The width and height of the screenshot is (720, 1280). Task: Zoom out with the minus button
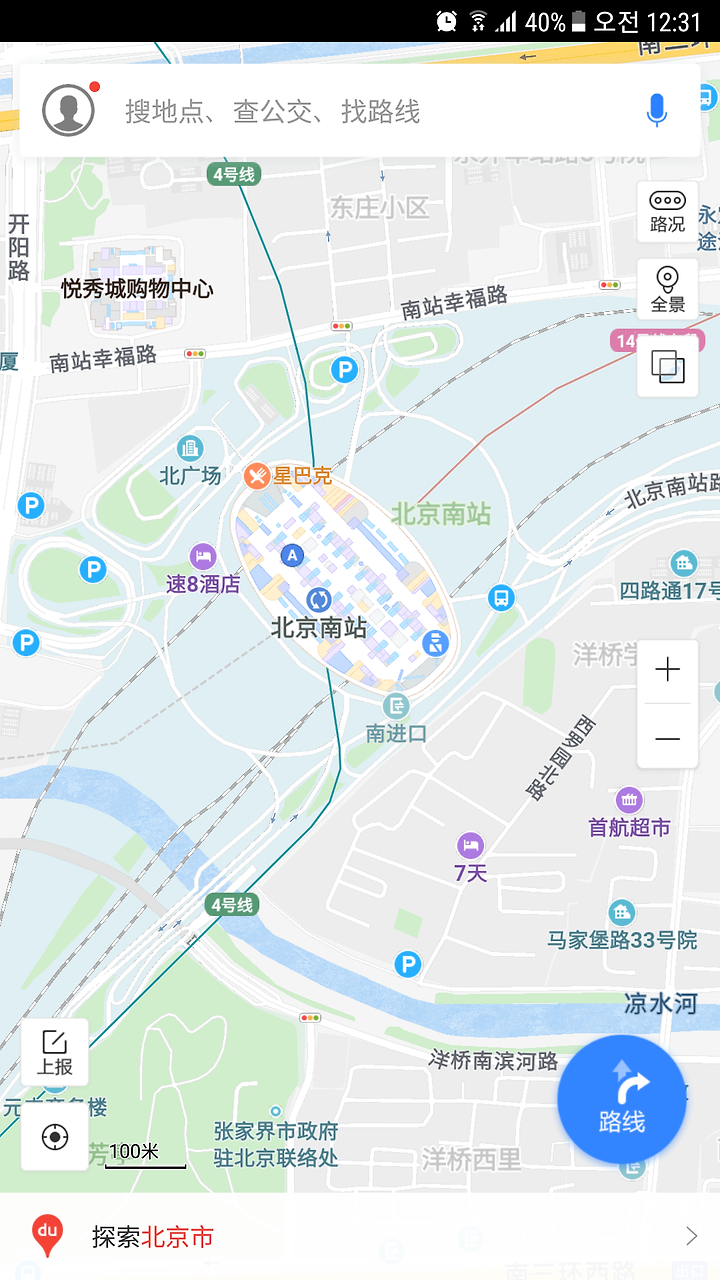tap(667, 738)
